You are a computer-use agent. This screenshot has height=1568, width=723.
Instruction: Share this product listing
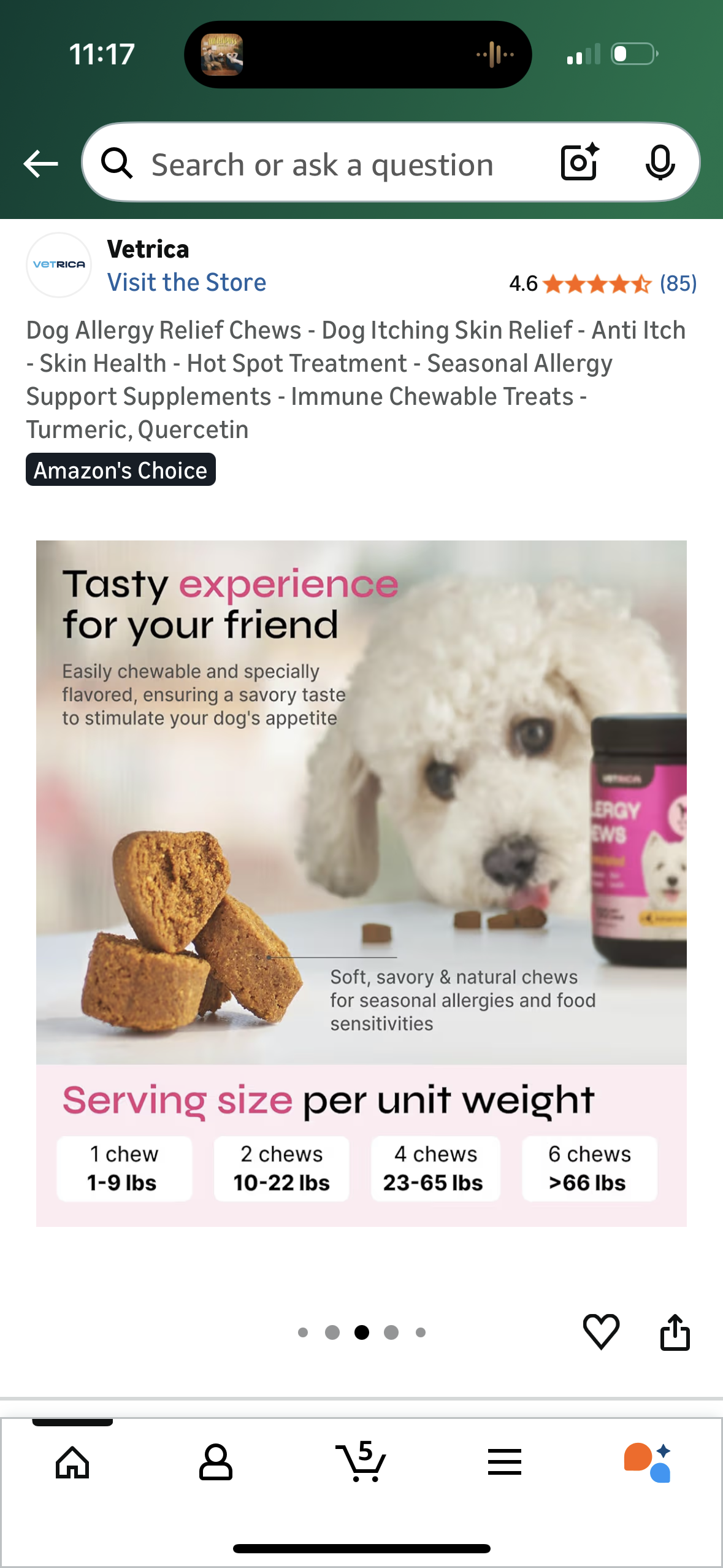pyautogui.click(x=675, y=1331)
